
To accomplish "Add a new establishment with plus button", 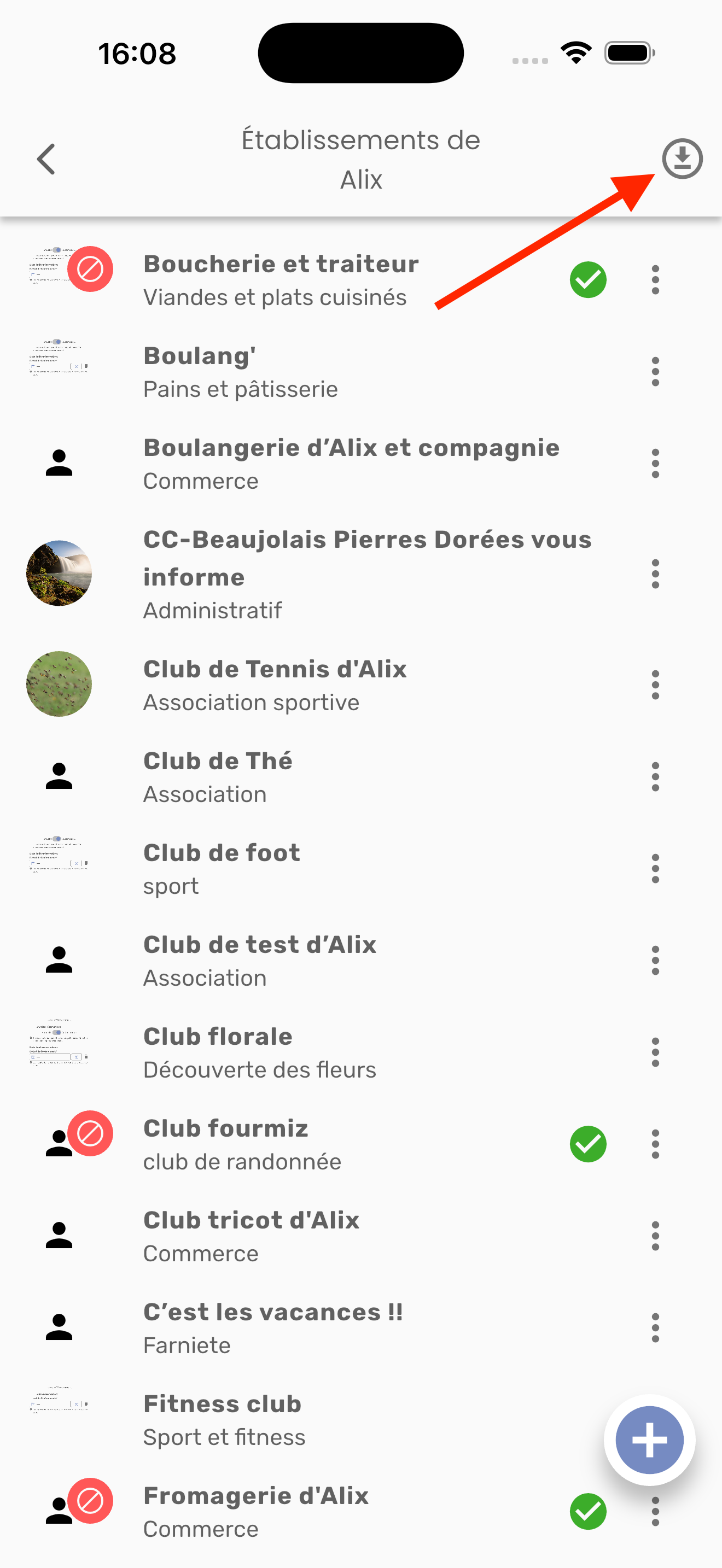I will (x=649, y=1440).
